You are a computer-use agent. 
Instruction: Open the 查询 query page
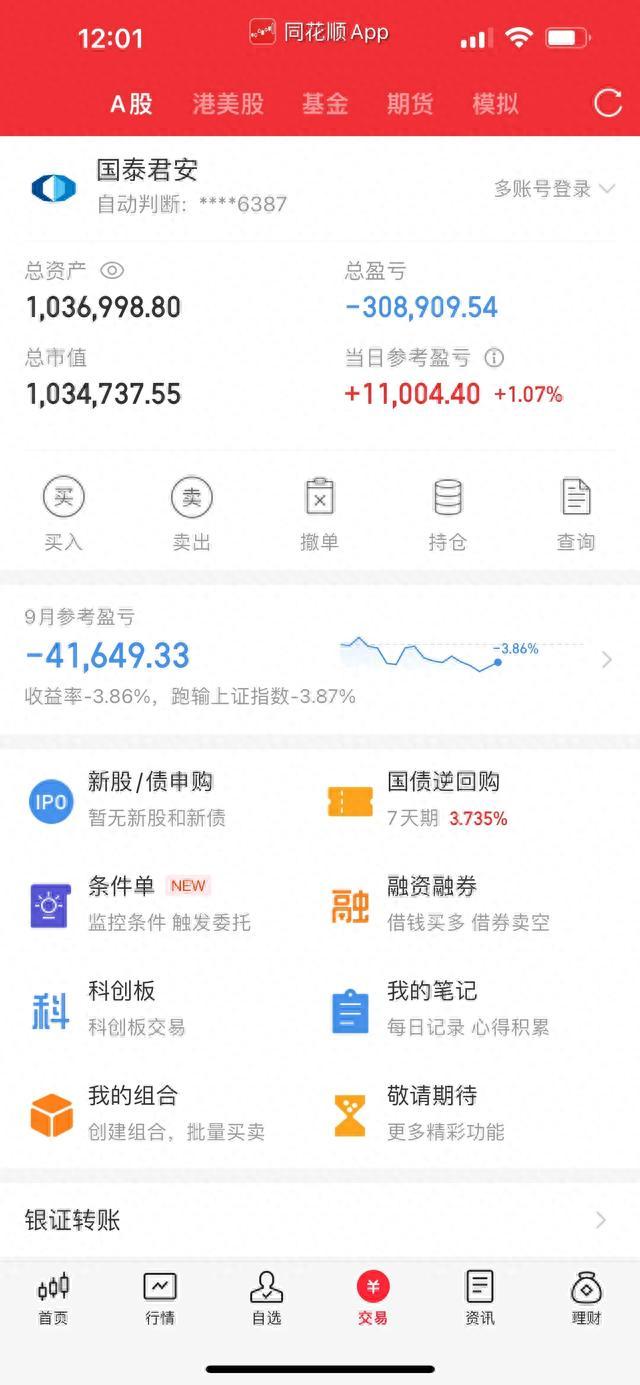tap(576, 515)
